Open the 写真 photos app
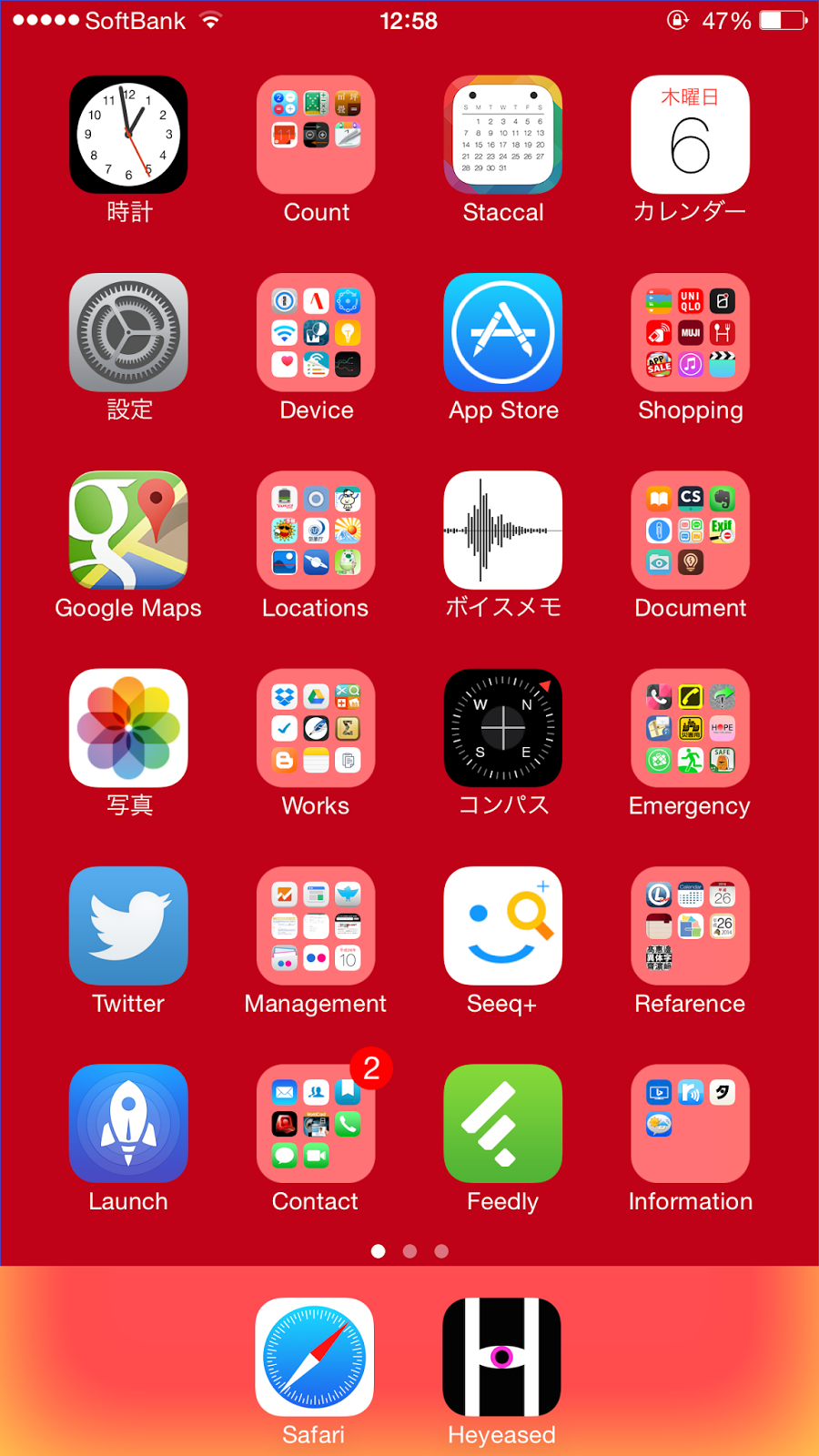This screenshot has height=1456, width=819. point(128,728)
